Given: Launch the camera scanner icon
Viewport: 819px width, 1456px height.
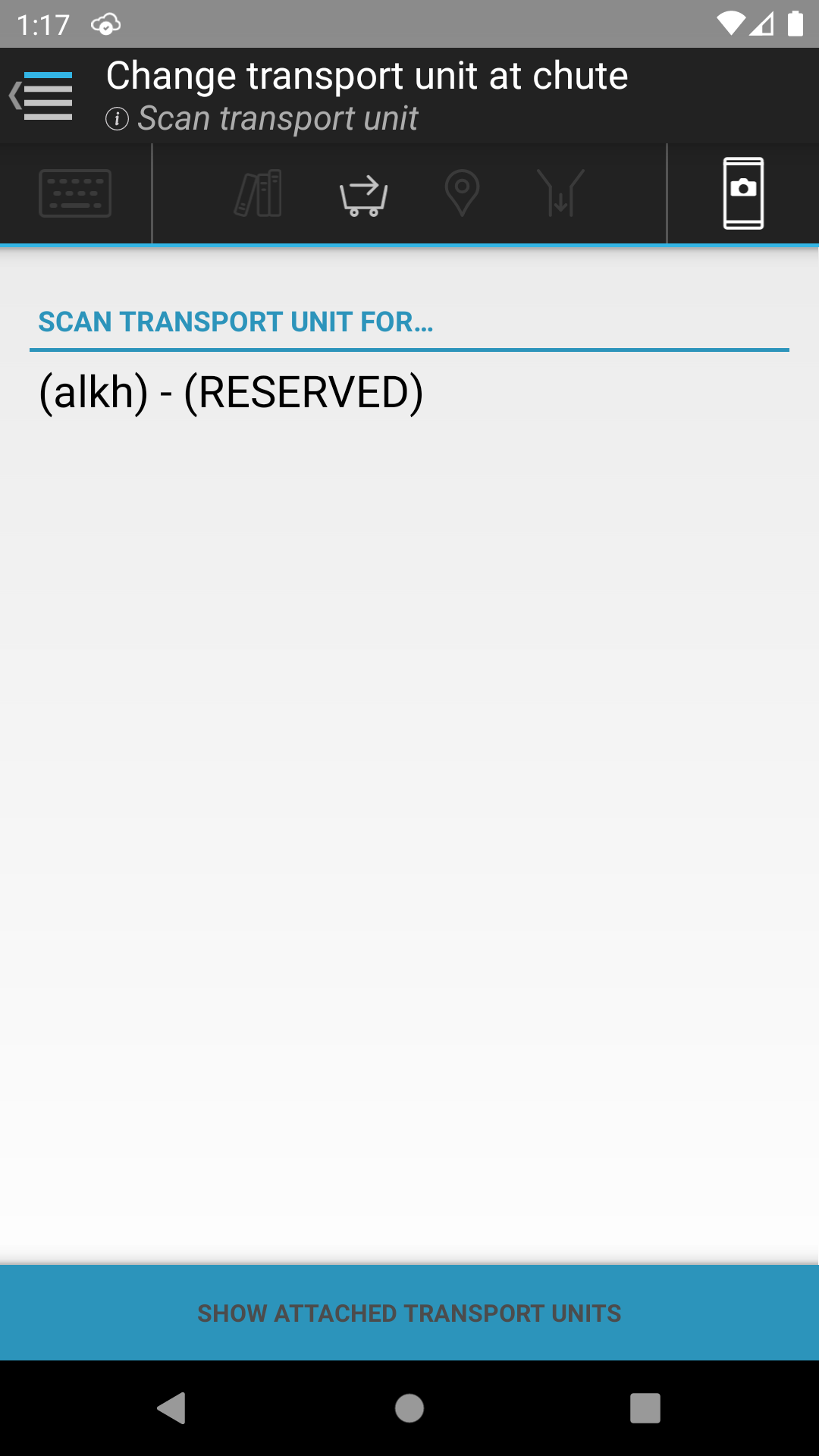Looking at the screenshot, I should point(743,193).
